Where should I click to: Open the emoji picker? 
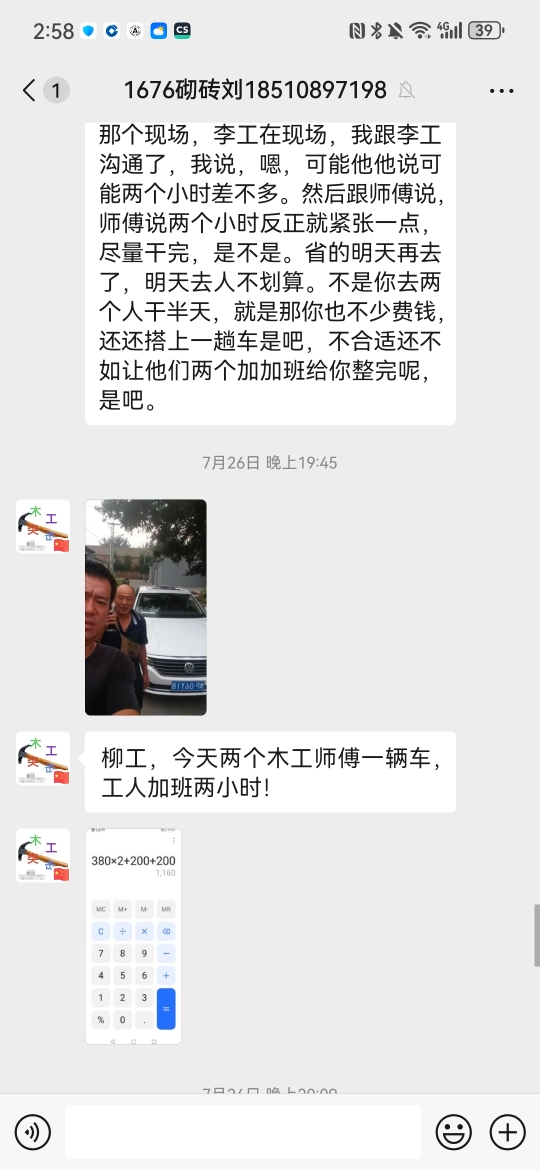(453, 1132)
